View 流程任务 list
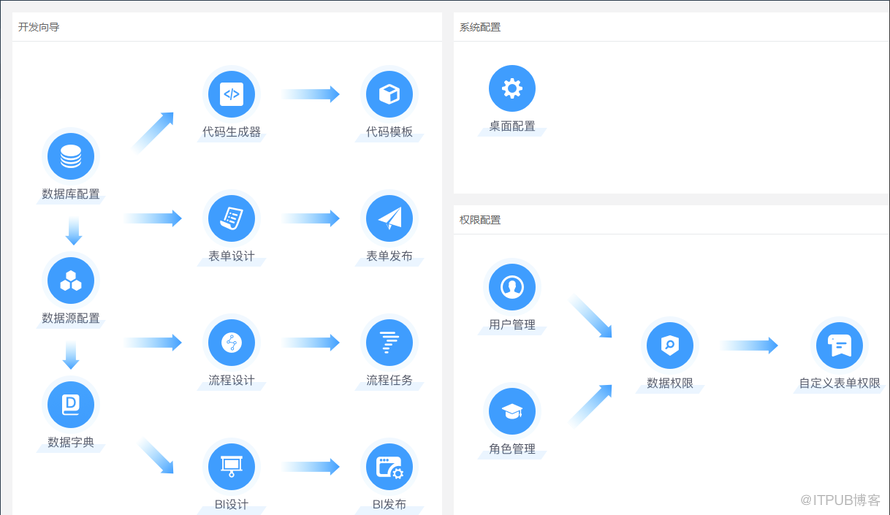 (x=389, y=343)
